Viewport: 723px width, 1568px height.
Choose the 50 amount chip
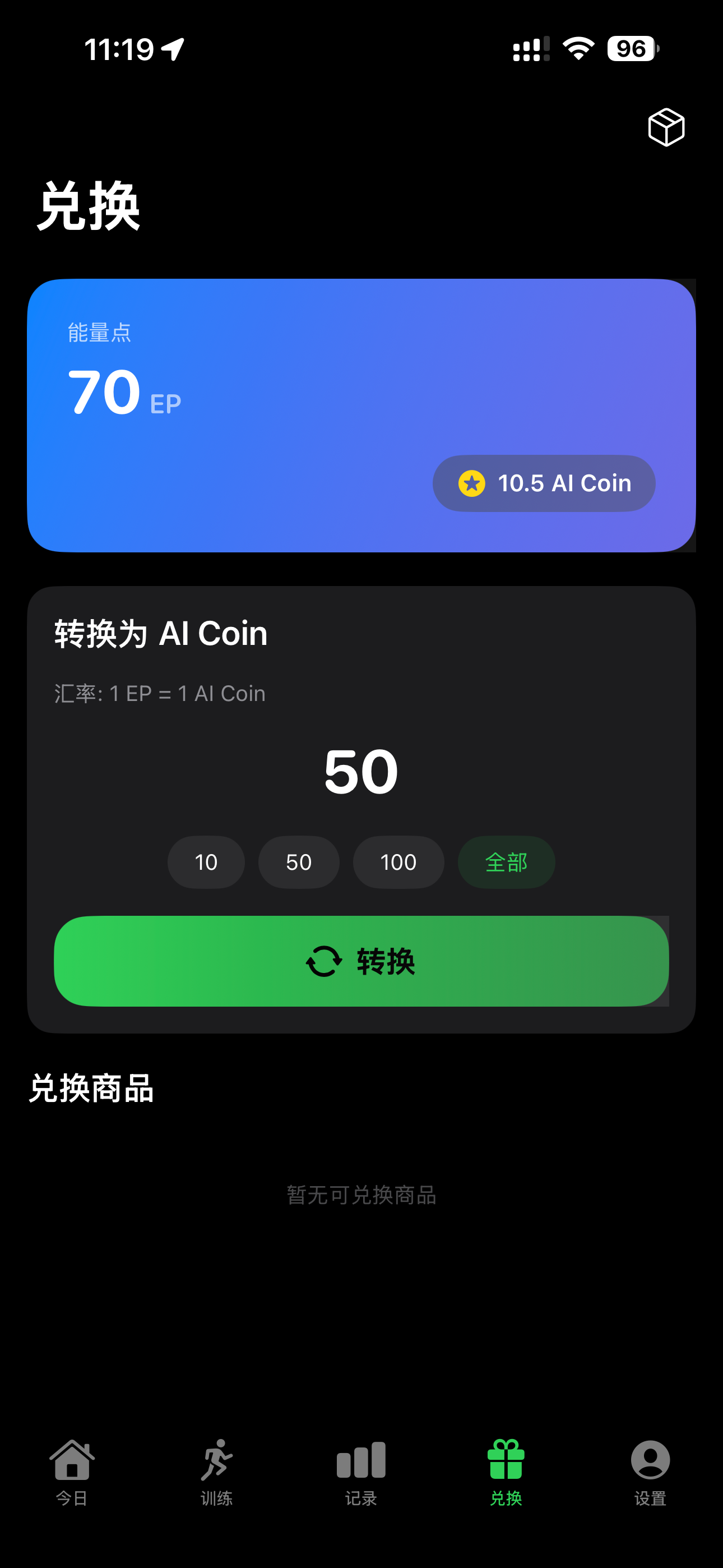(x=298, y=862)
